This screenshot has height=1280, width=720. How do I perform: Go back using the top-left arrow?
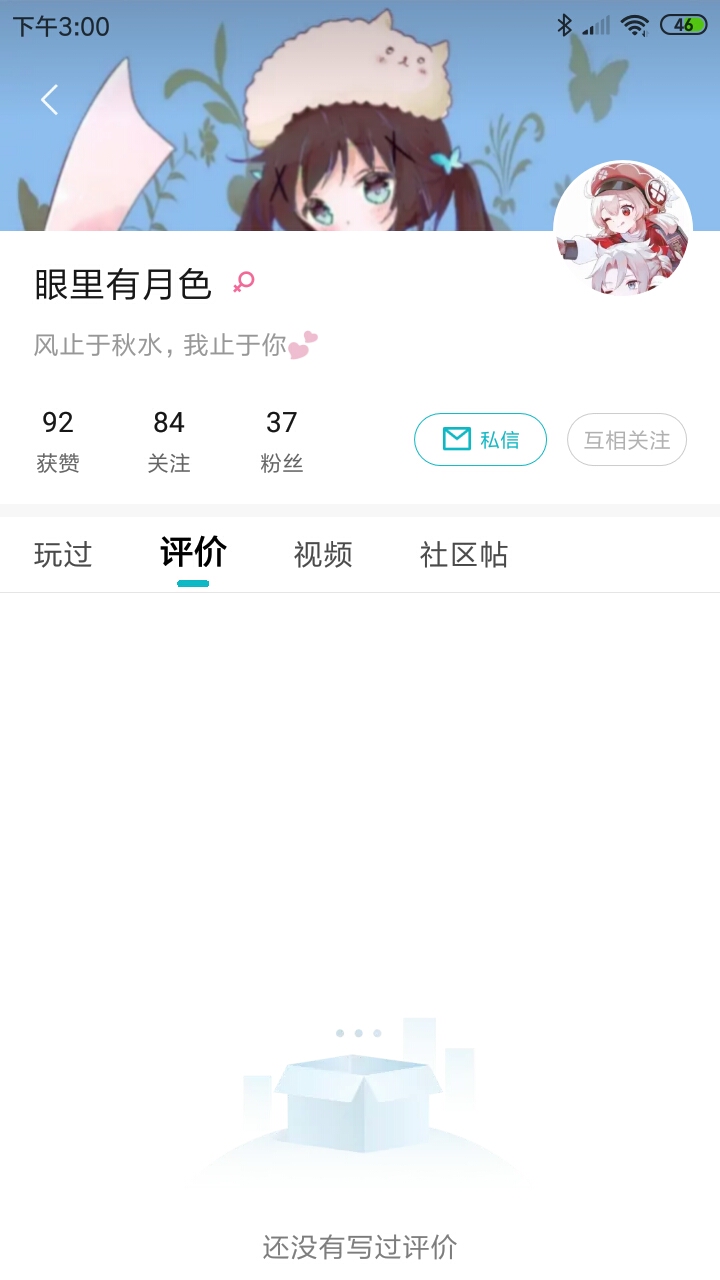pos(49,100)
